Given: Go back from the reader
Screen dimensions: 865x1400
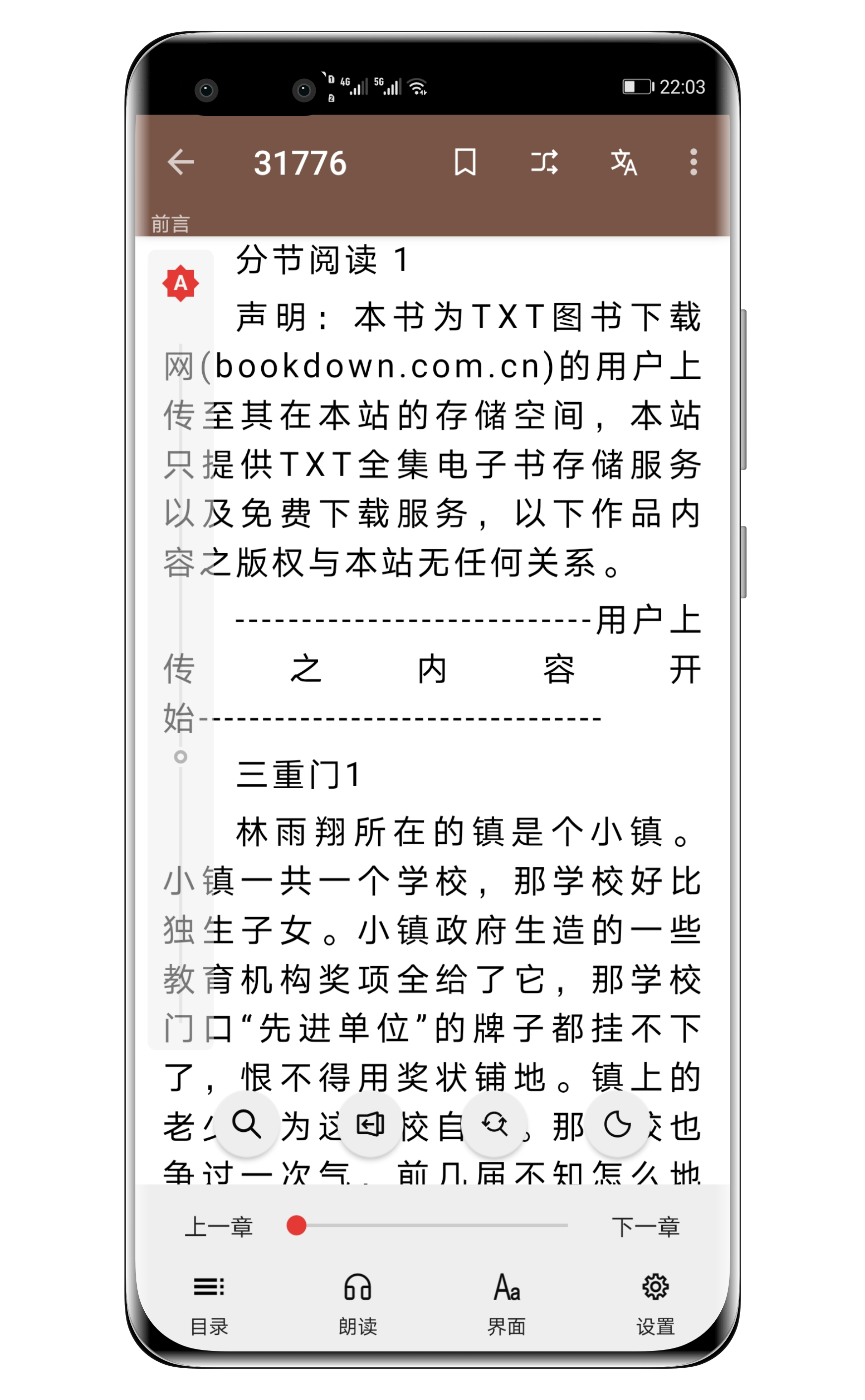Looking at the screenshot, I should 181,162.
